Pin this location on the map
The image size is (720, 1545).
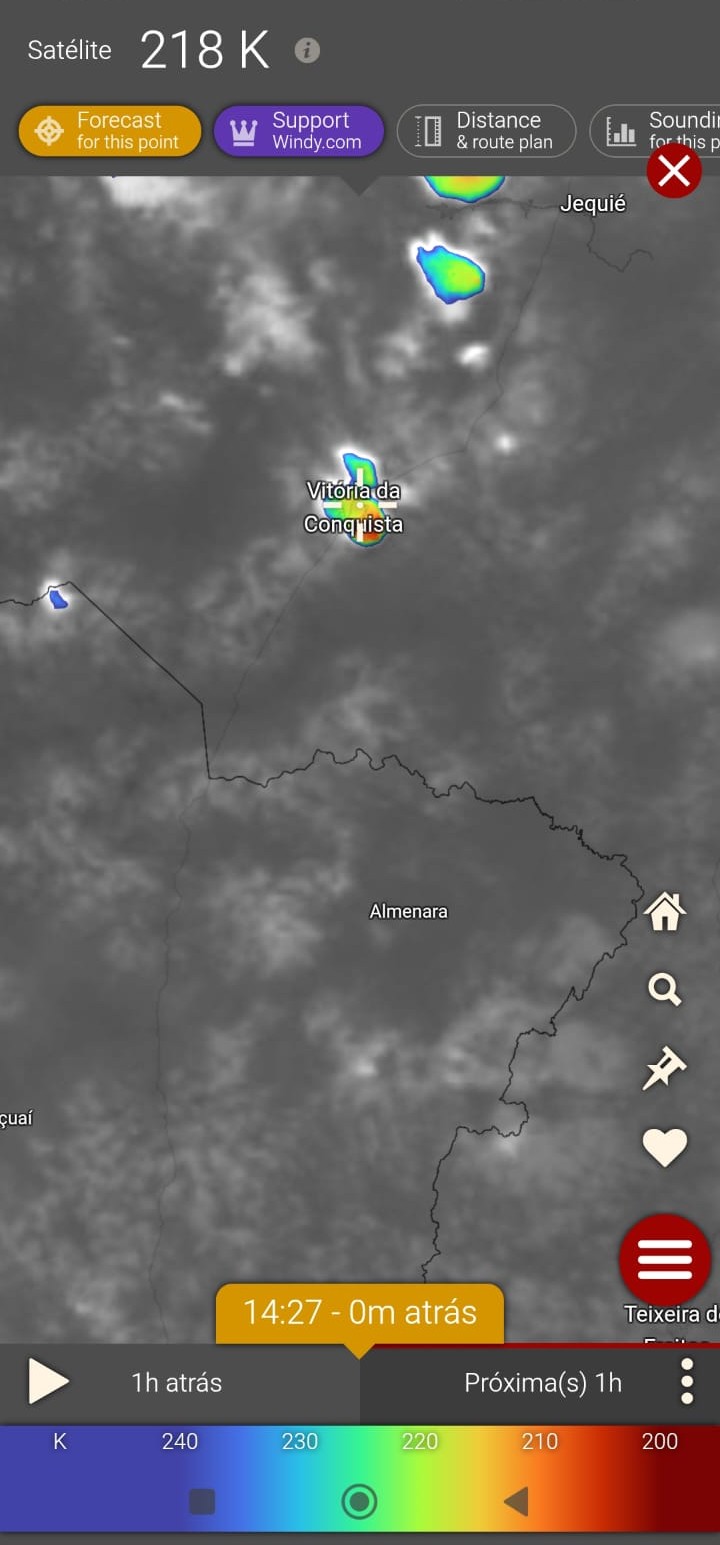[665, 1068]
